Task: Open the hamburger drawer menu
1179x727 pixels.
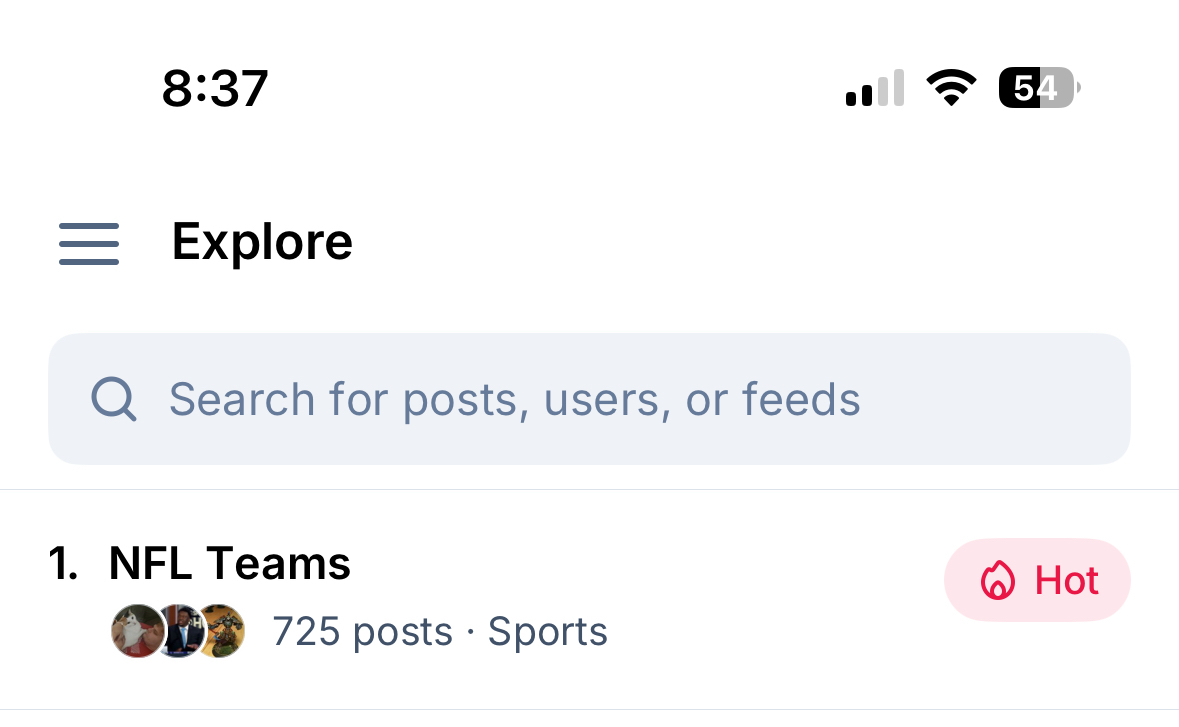Action: 89,243
